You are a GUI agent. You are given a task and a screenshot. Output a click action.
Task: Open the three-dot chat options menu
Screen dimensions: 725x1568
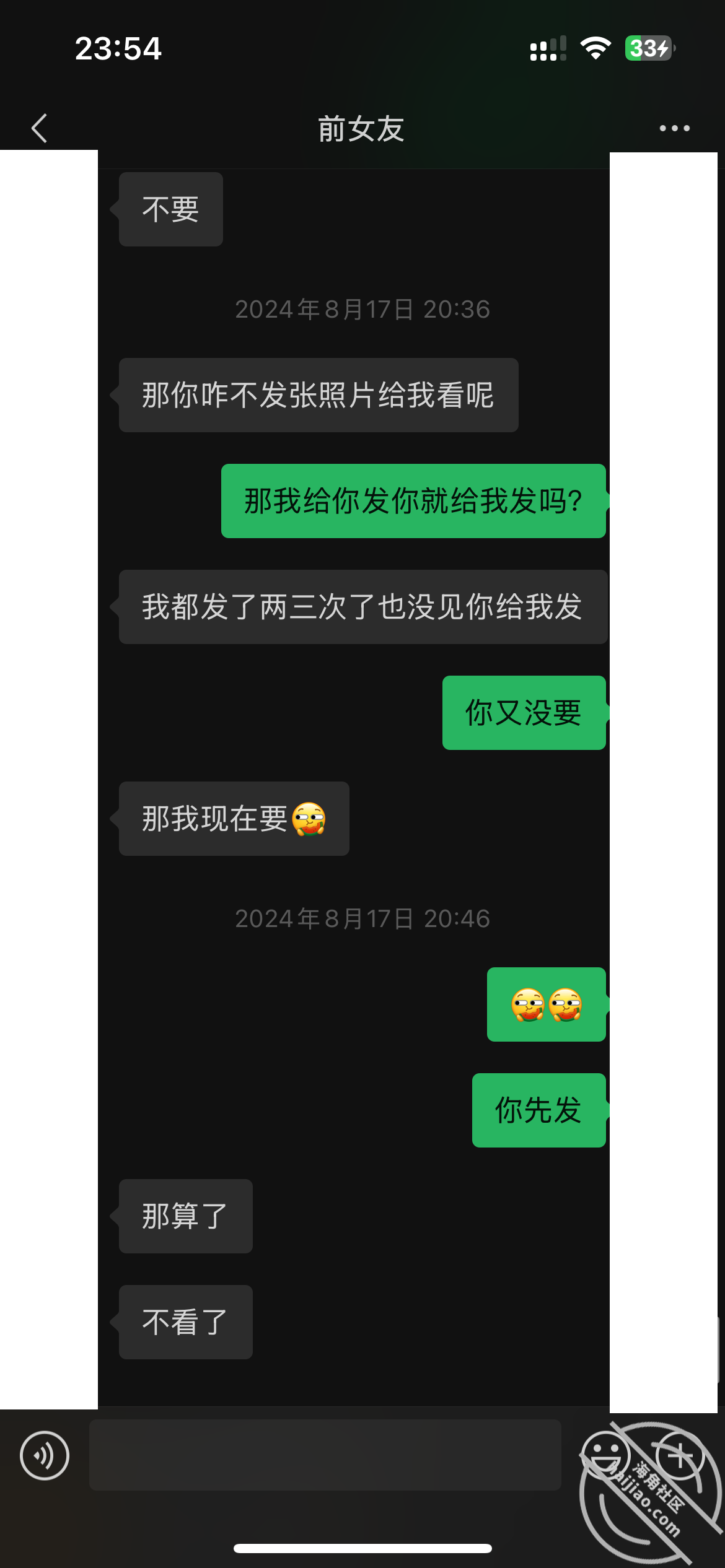pyautogui.click(x=674, y=128)
